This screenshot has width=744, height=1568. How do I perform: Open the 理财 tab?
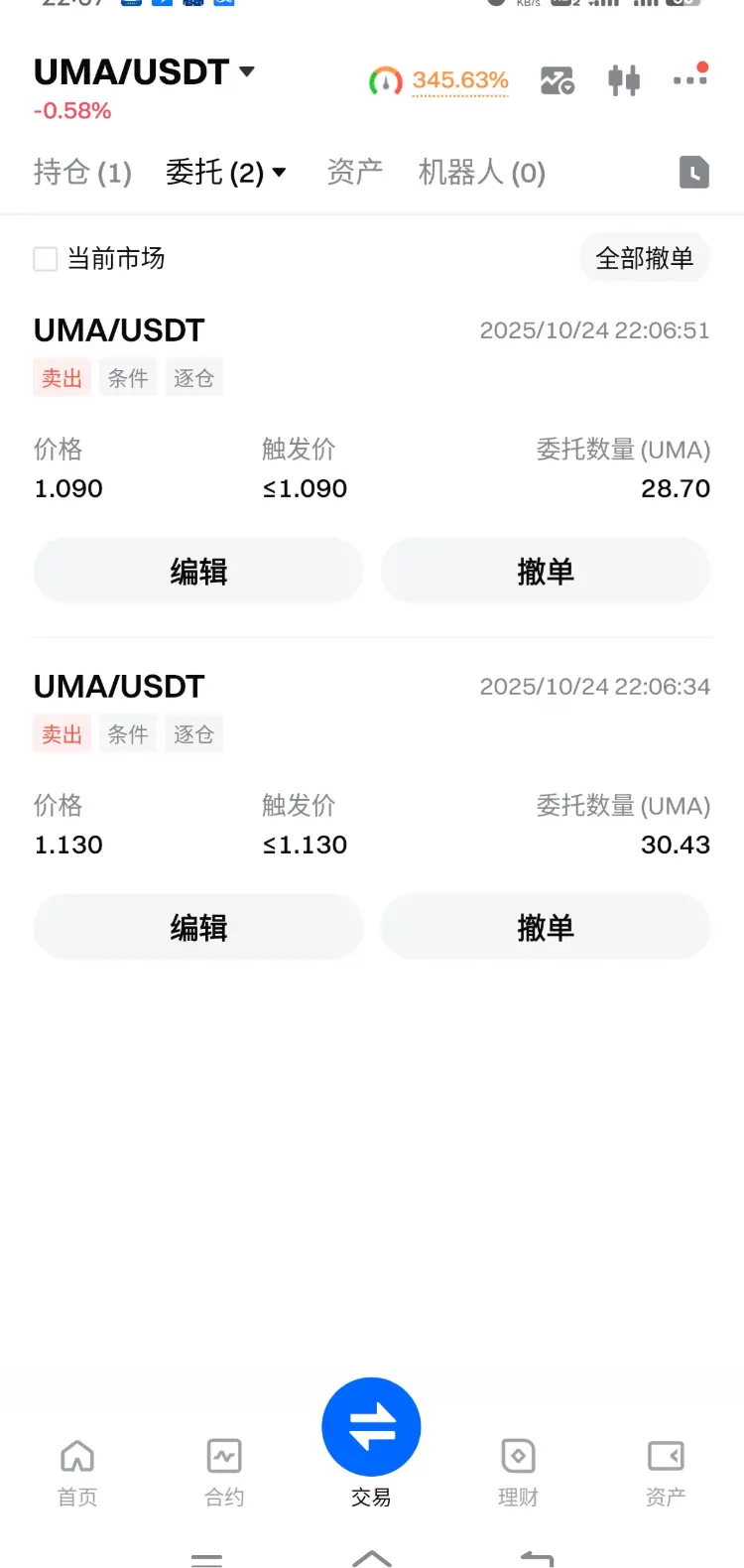pos(518,1472)
